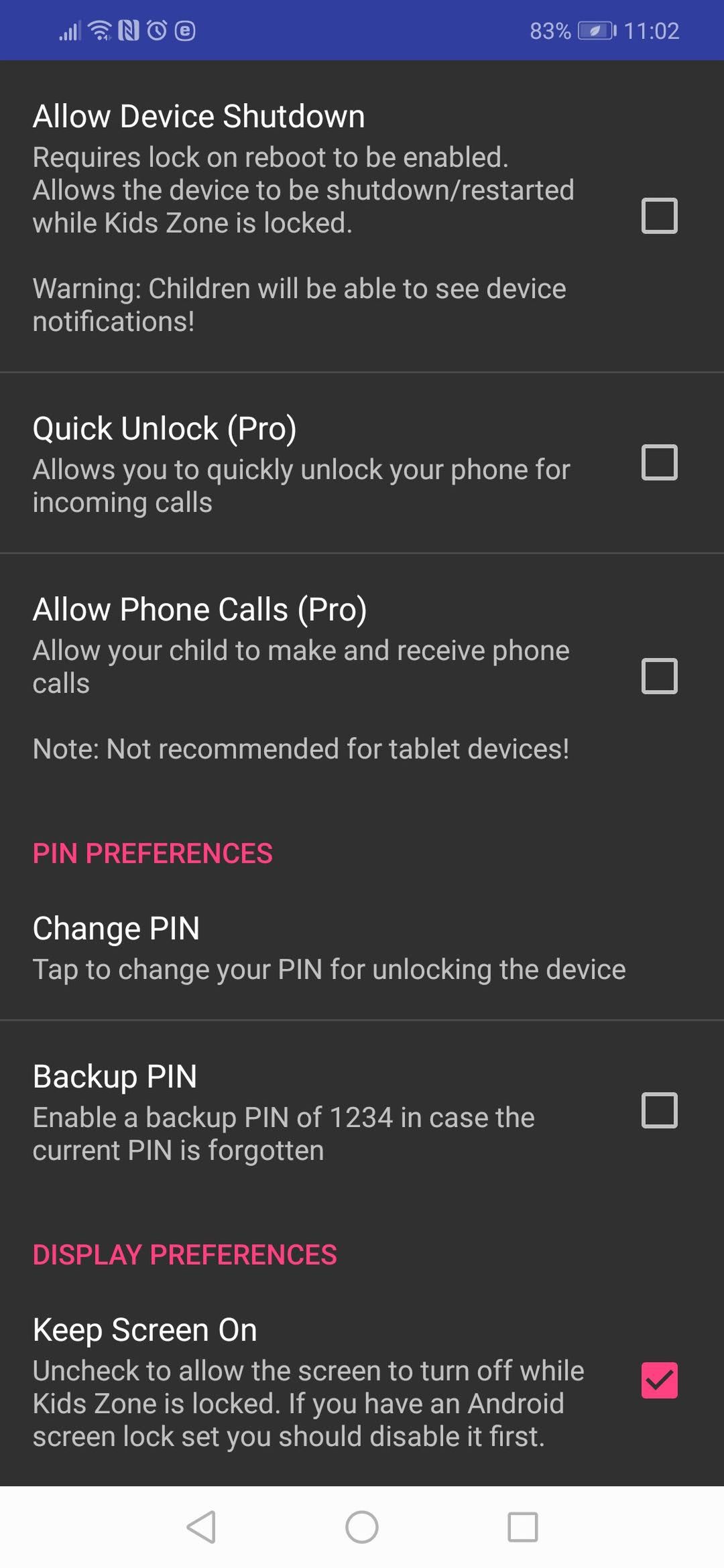Screen dimensions: 724x1568
Task: Enable the Allow Device Shutdown checkbox
Action: tap(659, 216)
